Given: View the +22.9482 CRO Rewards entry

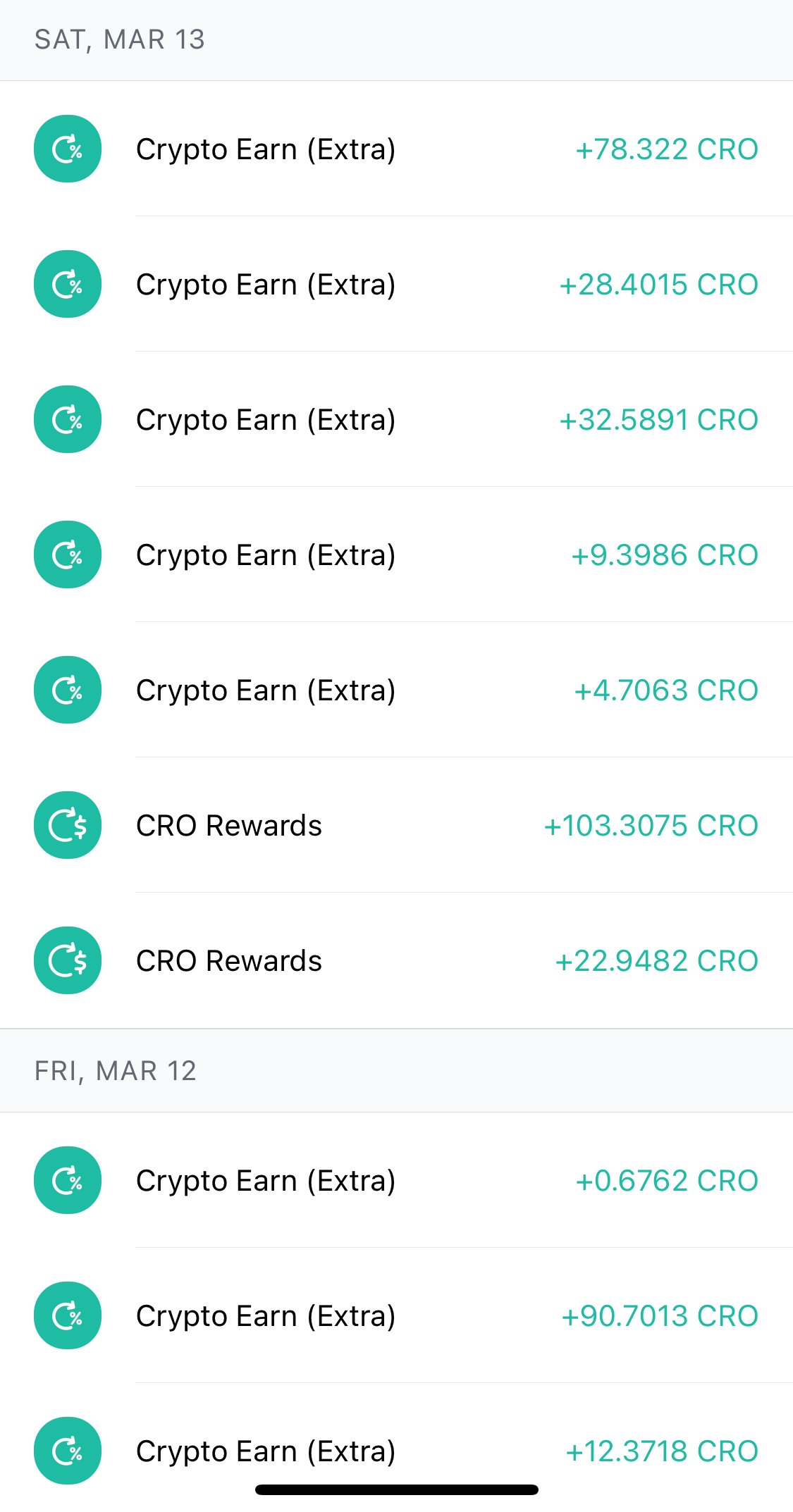Looking at the screenshot, I should (x=396, y=961).
